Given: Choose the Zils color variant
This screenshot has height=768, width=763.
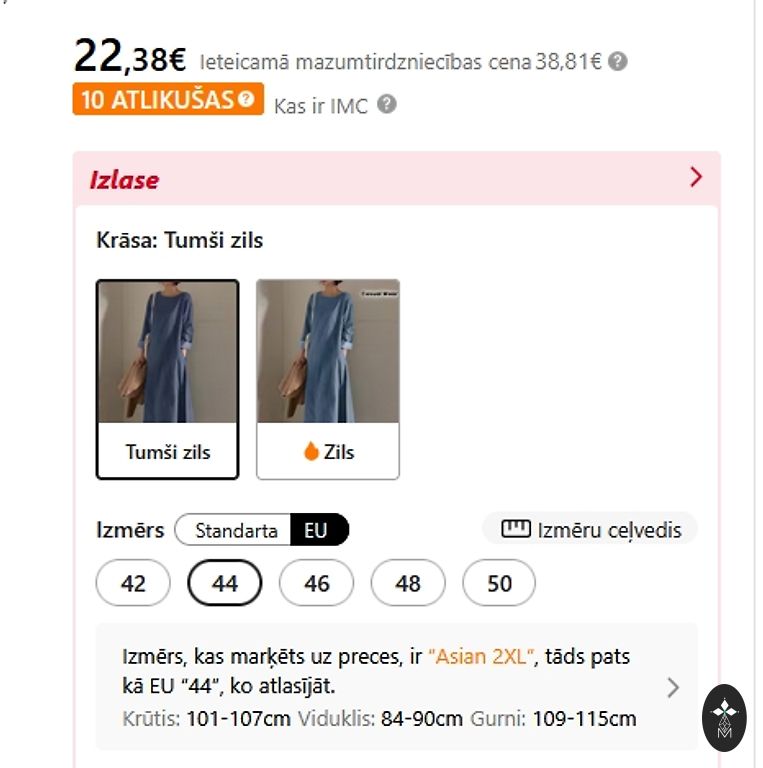Looking at the screenshot, I should click(x=328, y=379).
